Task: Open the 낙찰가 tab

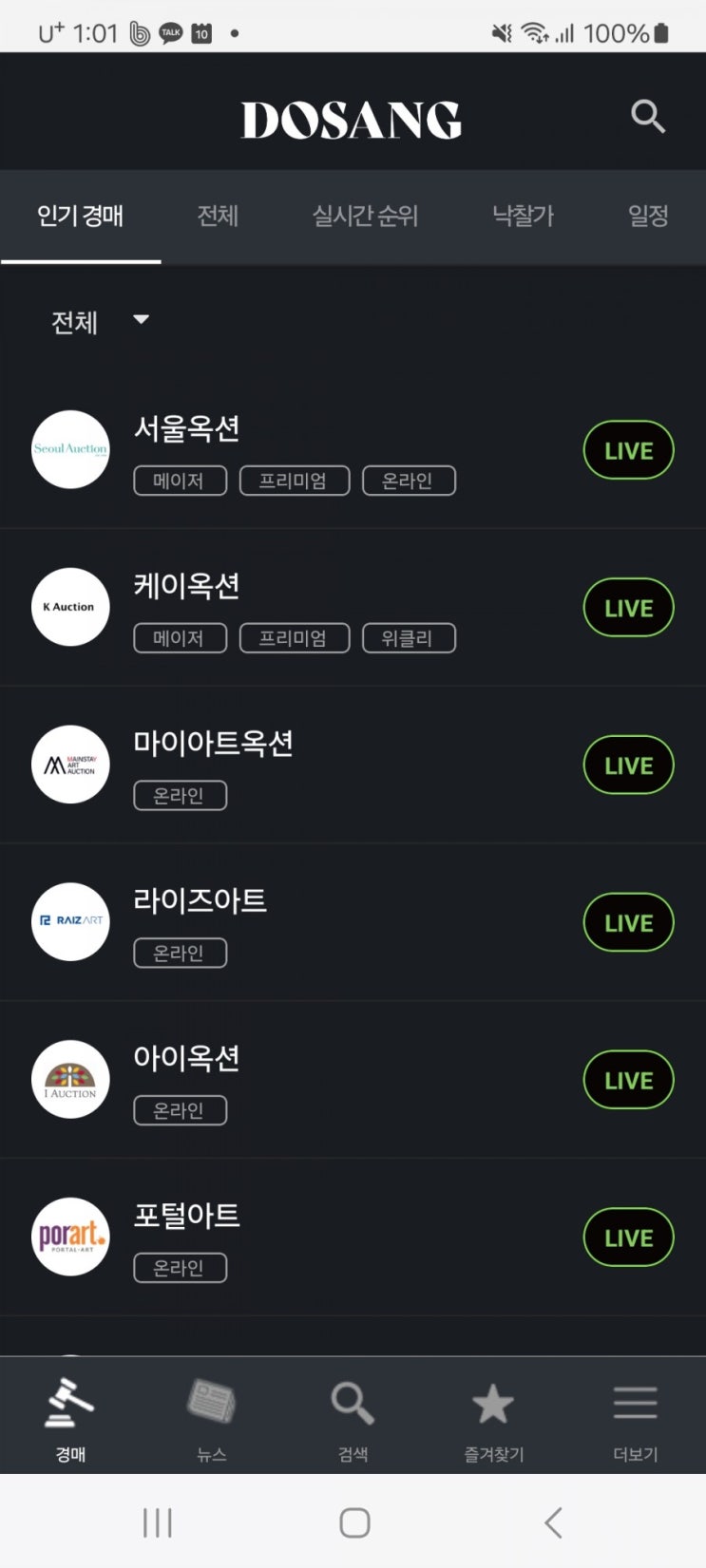Action: 523,217
